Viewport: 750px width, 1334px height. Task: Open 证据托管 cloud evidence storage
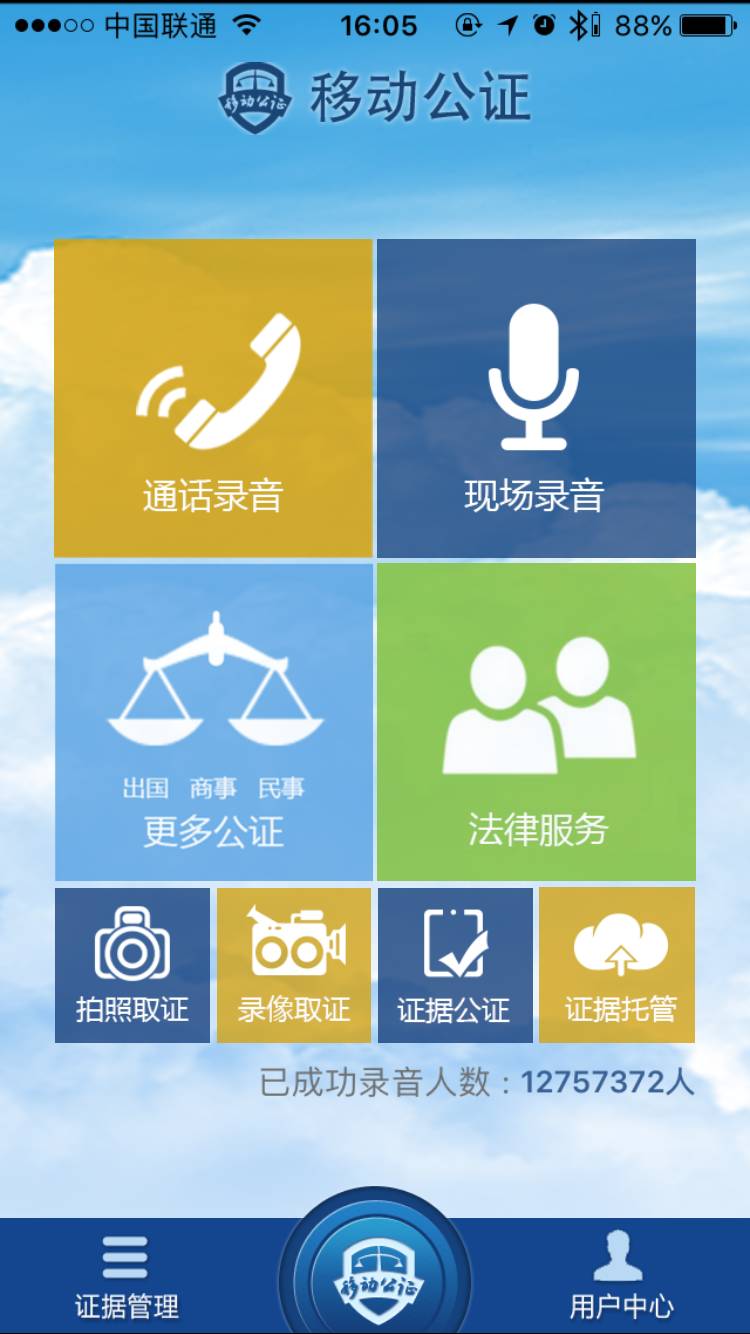(x=617, y=962)
